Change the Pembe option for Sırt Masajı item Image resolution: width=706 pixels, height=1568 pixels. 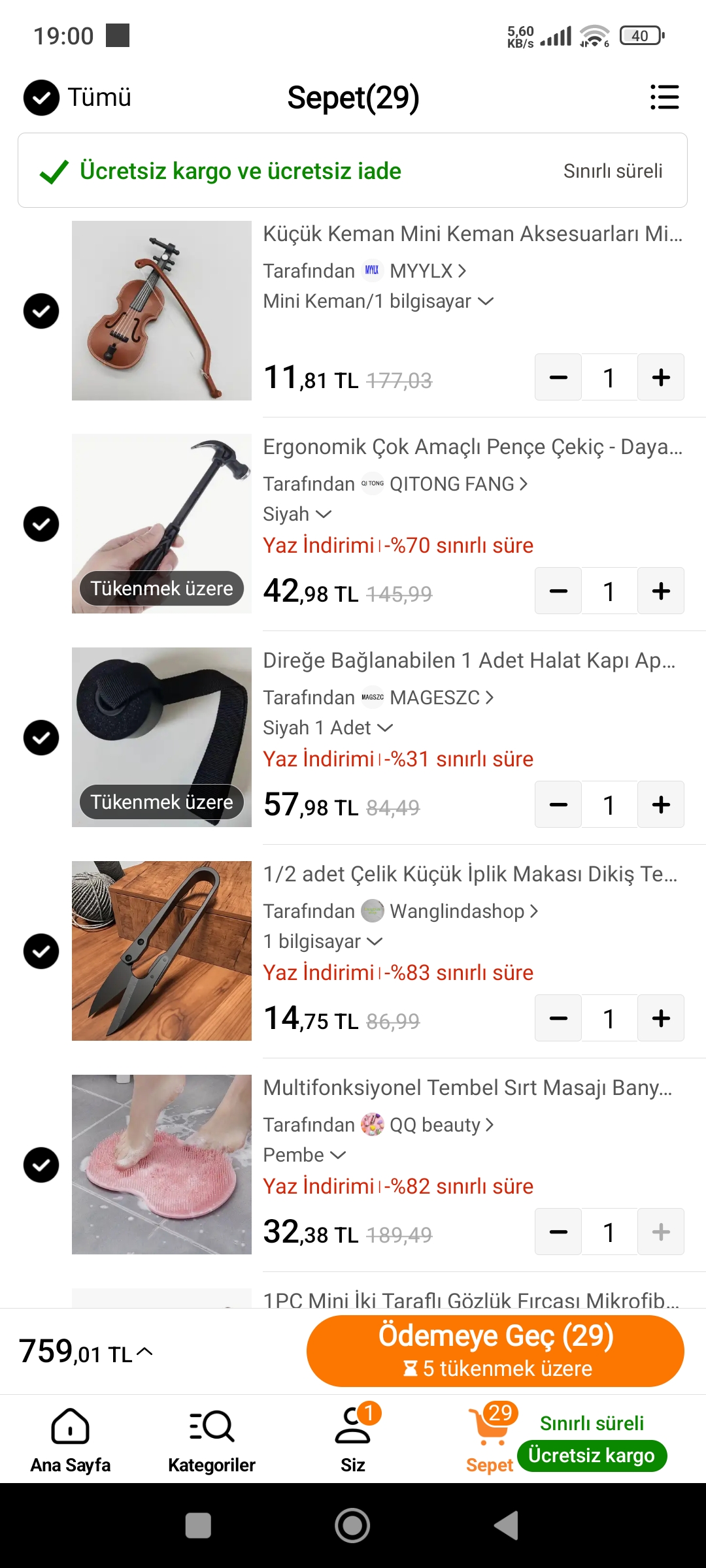tap(304, 1155)
